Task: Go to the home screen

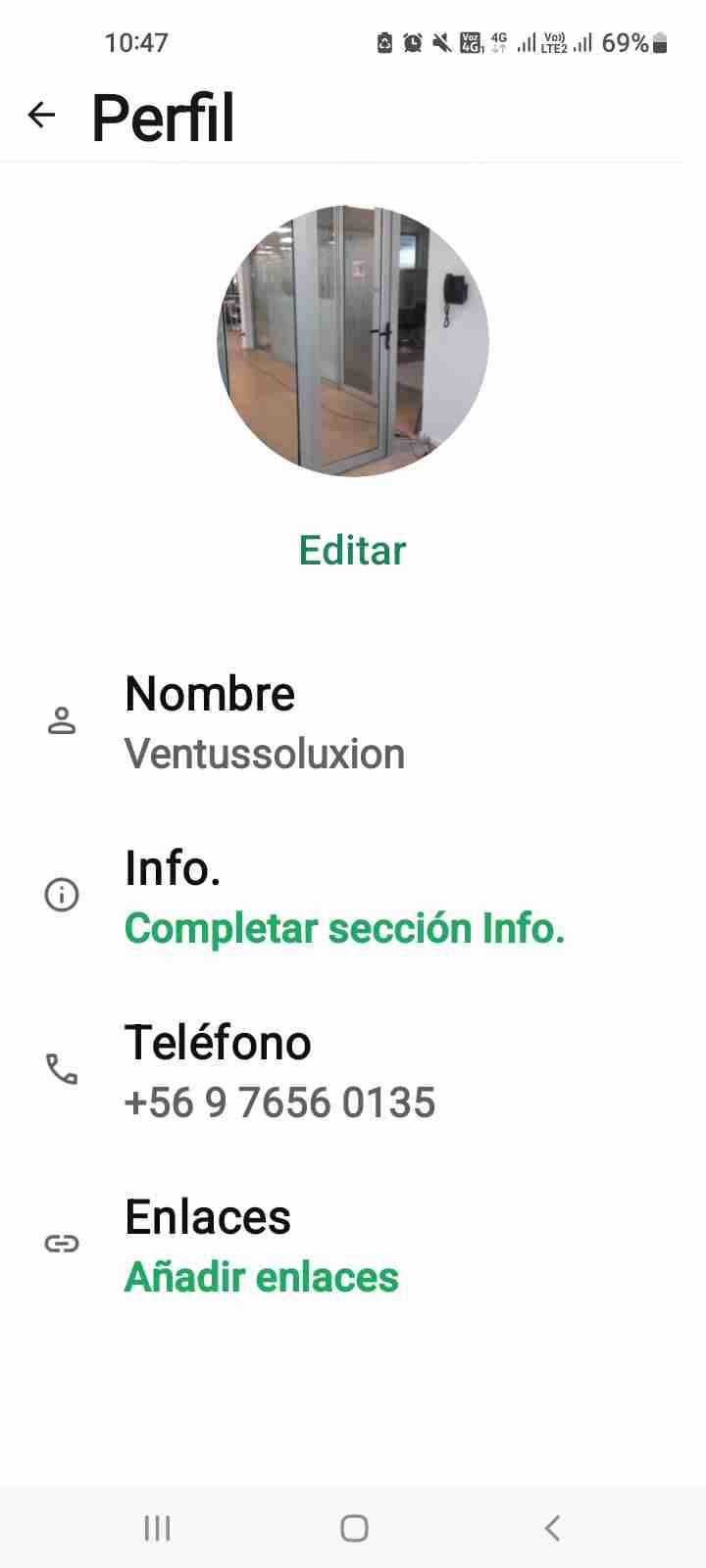Action: tap(354, 1528)
